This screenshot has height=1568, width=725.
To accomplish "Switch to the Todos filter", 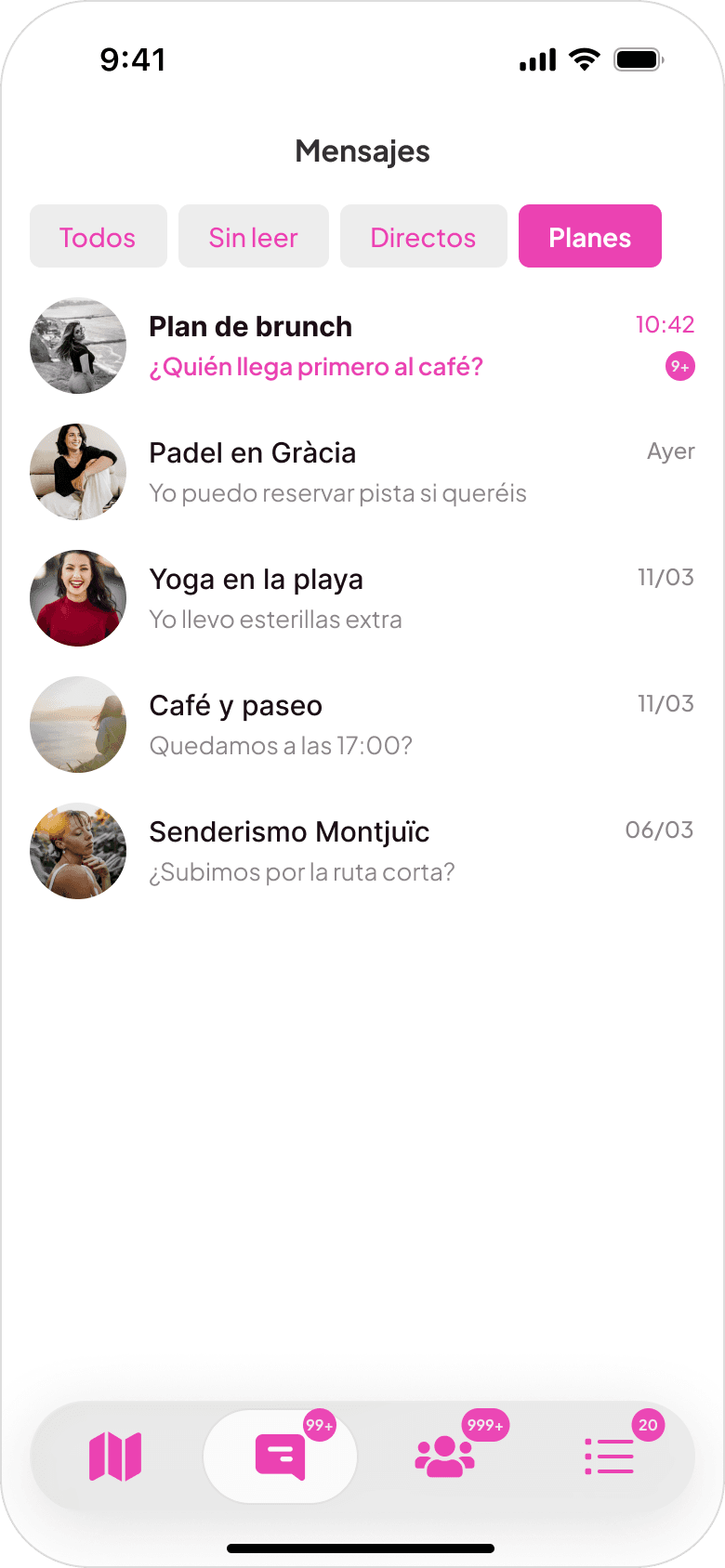I will [x=98, y=236].
